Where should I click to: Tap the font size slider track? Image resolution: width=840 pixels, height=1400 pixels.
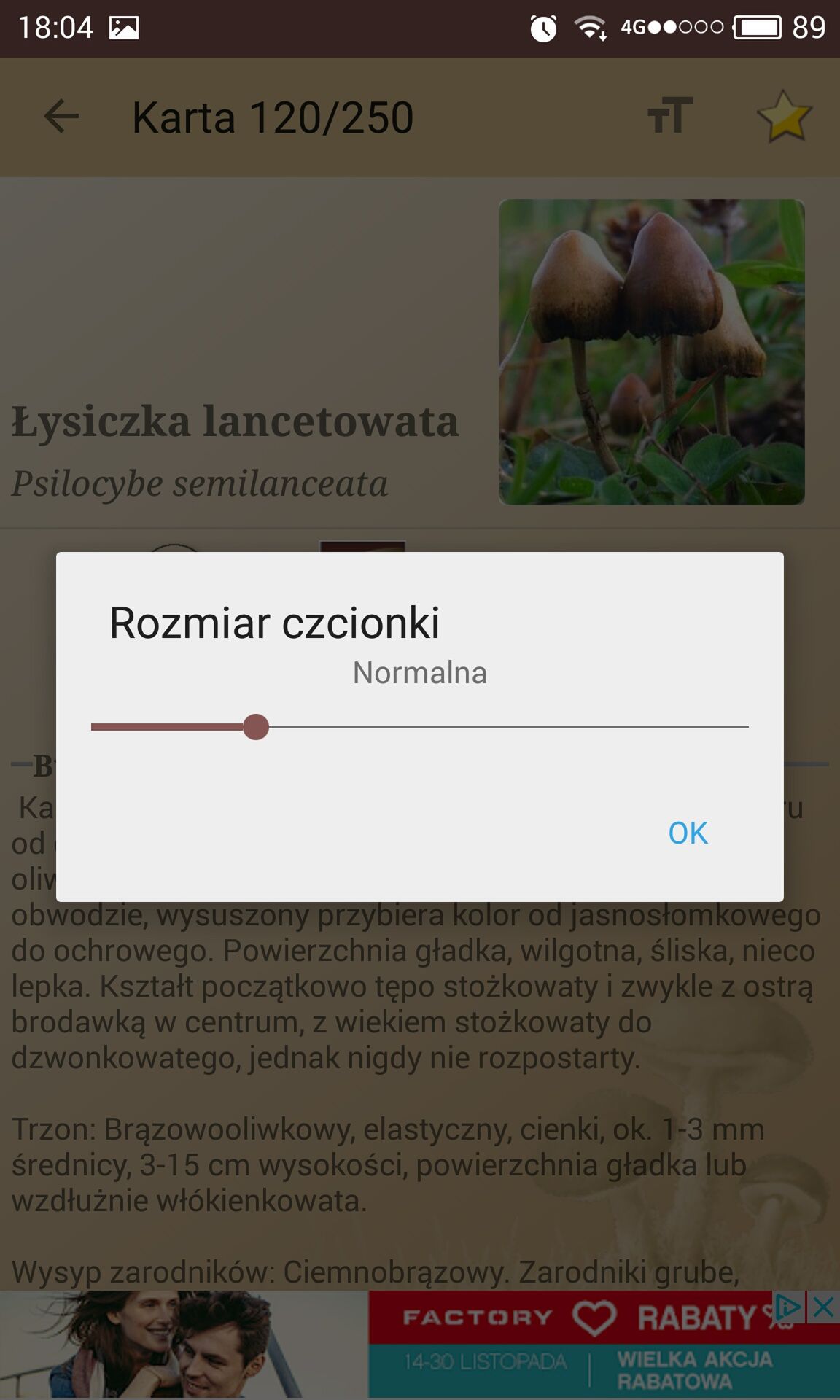pos(420,727)
